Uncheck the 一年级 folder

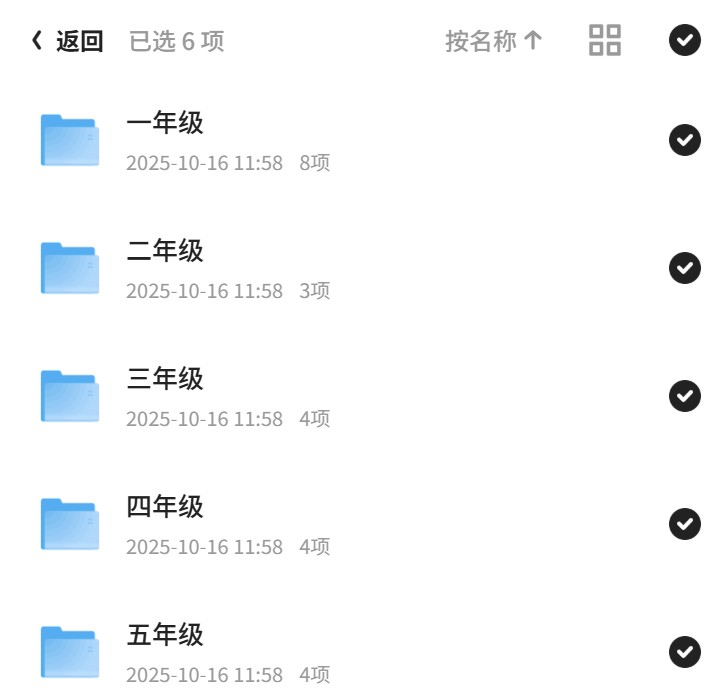(x=685, y=140)
